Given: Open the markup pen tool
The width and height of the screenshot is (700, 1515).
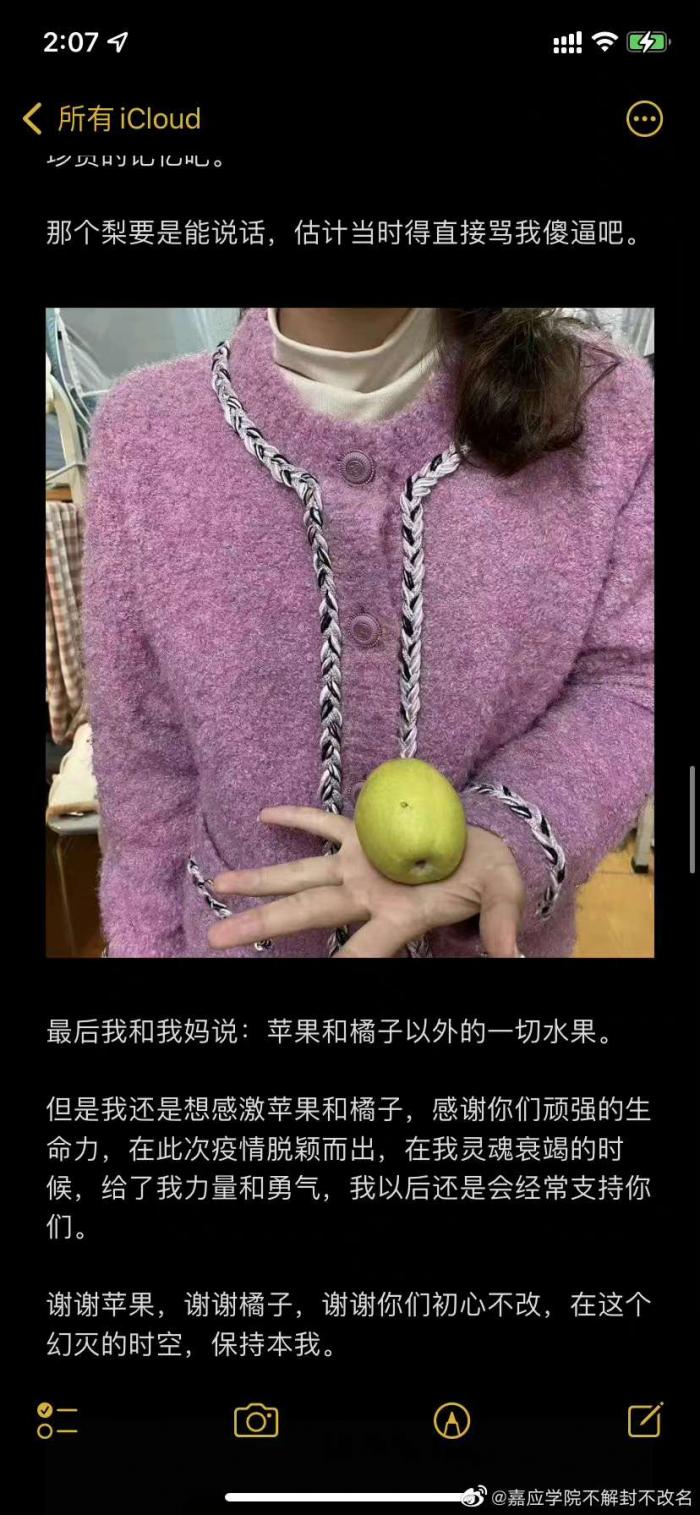Looking at the screenshot, I should click(452, 1420).
